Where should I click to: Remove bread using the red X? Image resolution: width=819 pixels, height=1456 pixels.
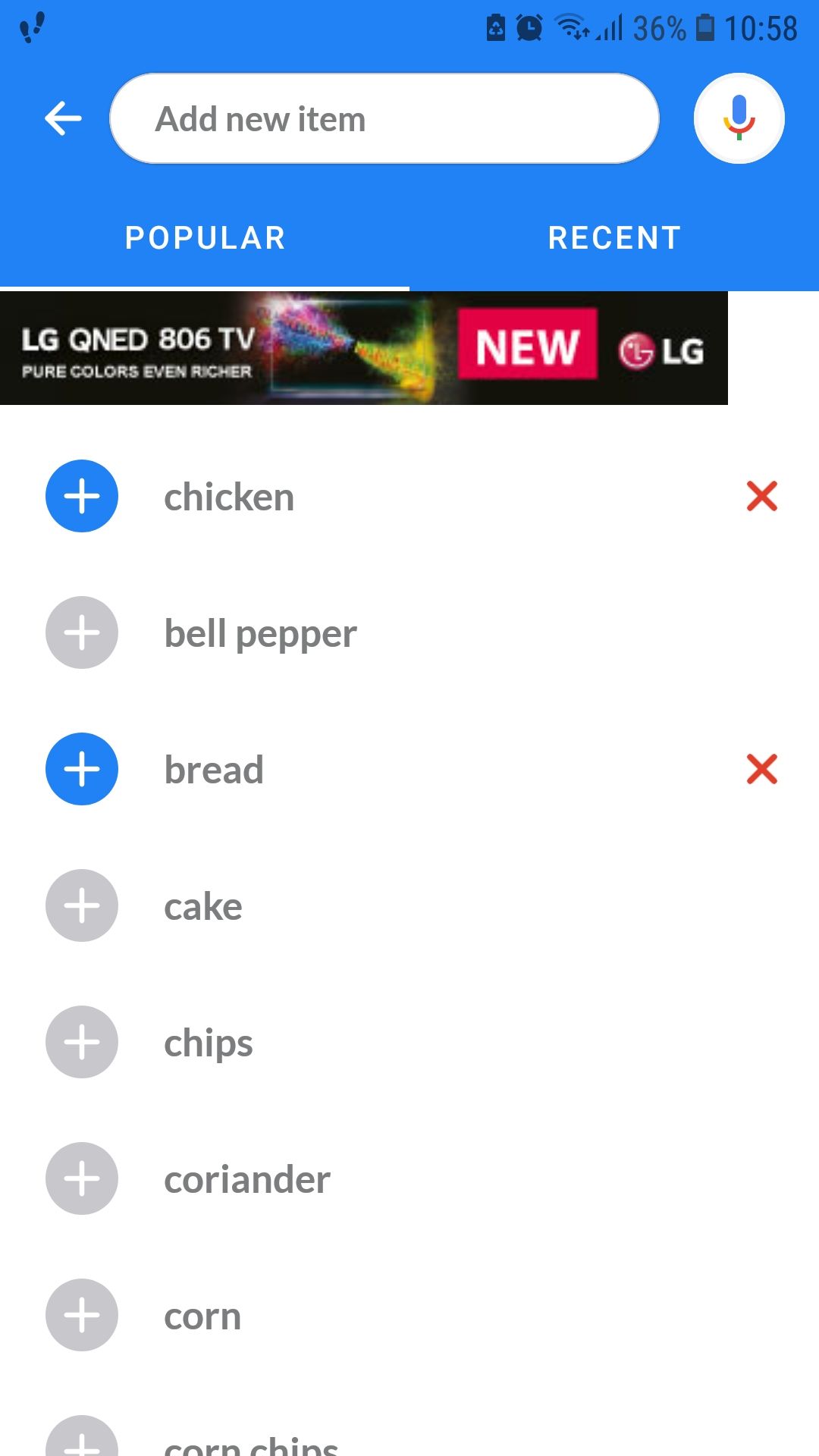[x=761, y=769]
